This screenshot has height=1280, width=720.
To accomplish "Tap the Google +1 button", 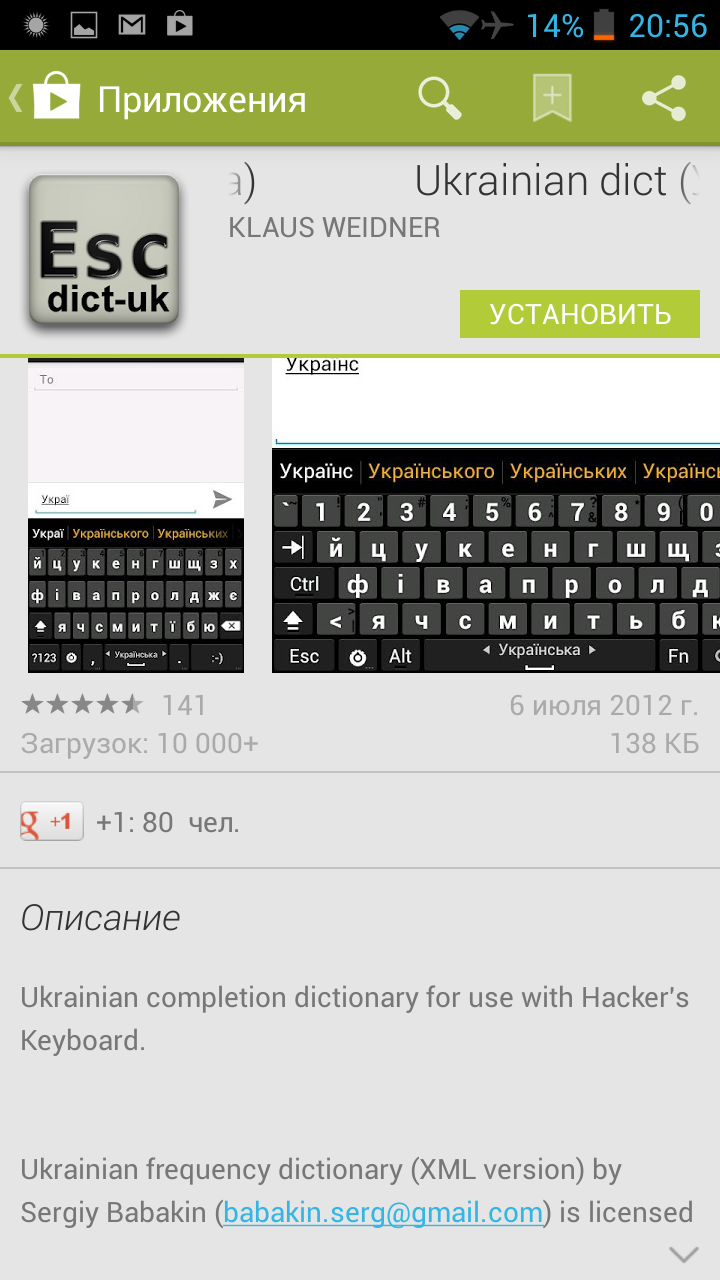I will pyautogui.click(x=52, y=822).
